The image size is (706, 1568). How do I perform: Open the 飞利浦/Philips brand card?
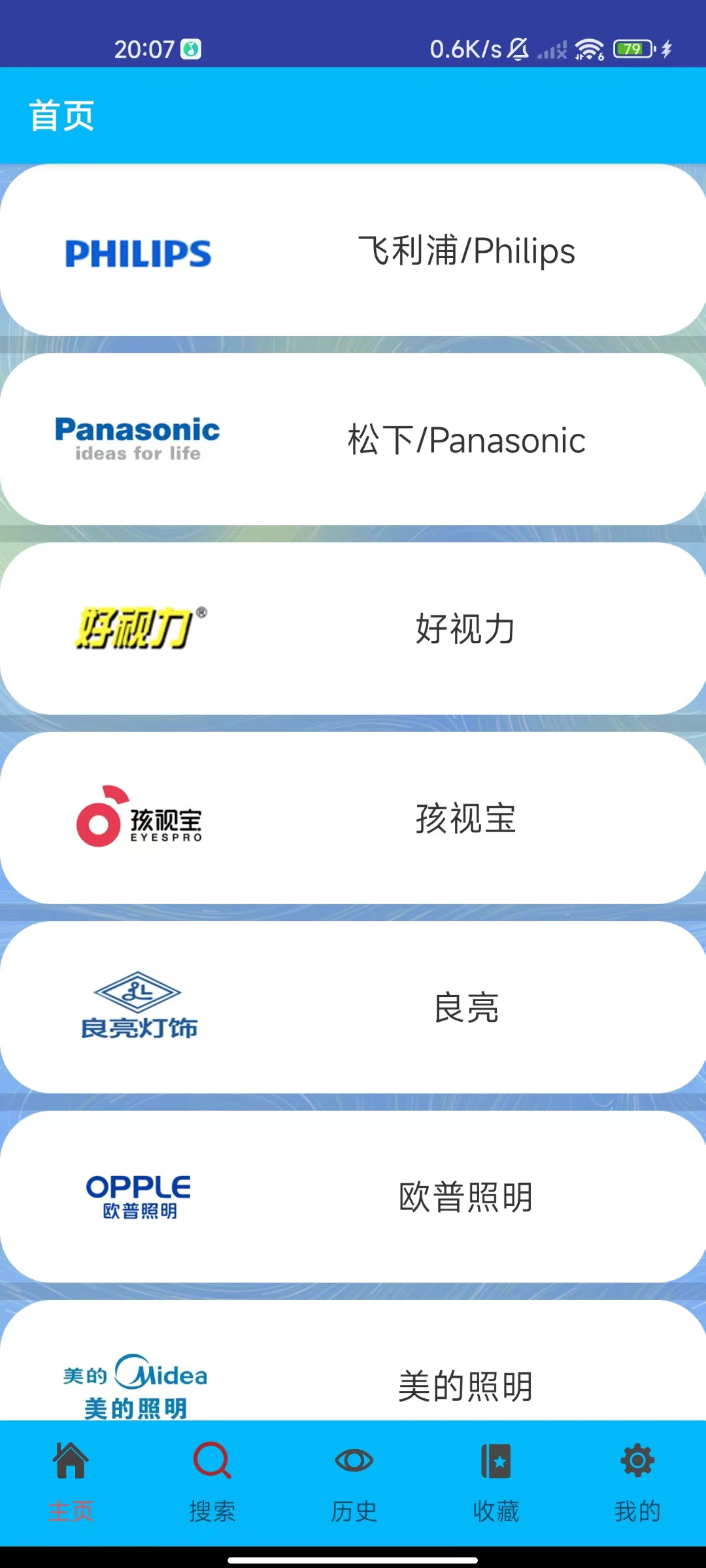(353, 250)
